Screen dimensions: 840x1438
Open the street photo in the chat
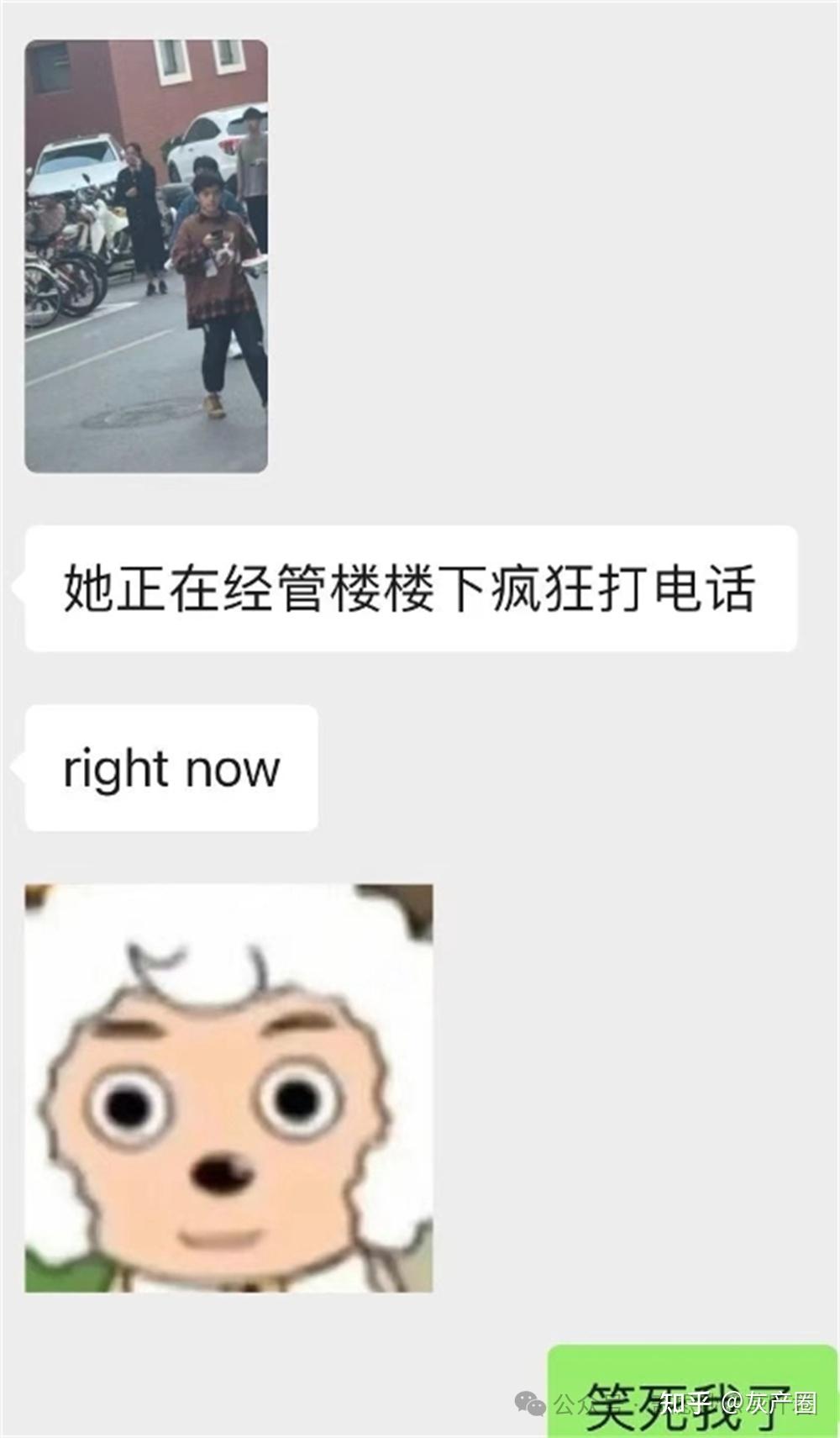click(146, 255)
